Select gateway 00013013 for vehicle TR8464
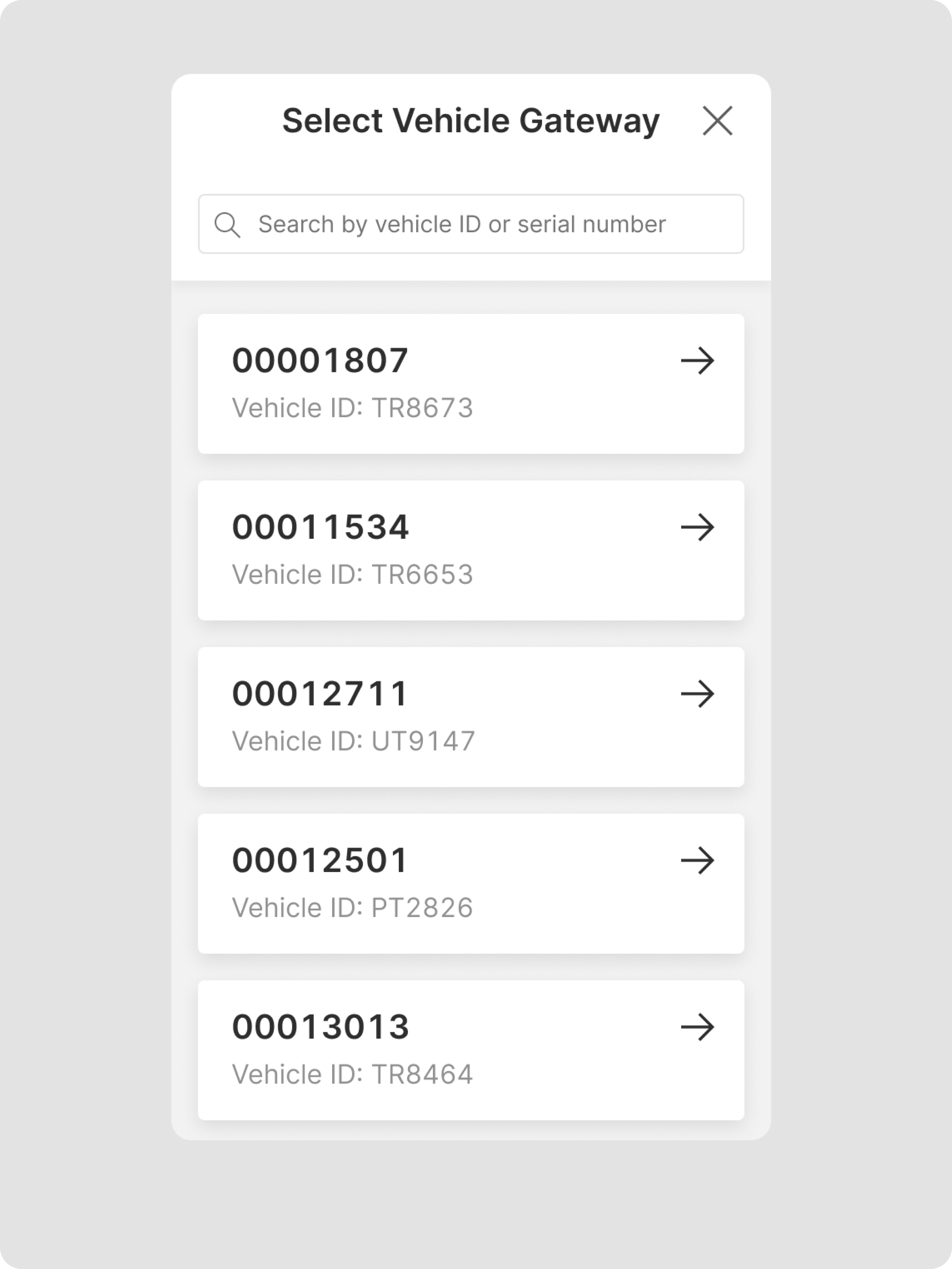The image size is (952, 1269). pos(470,1050)
